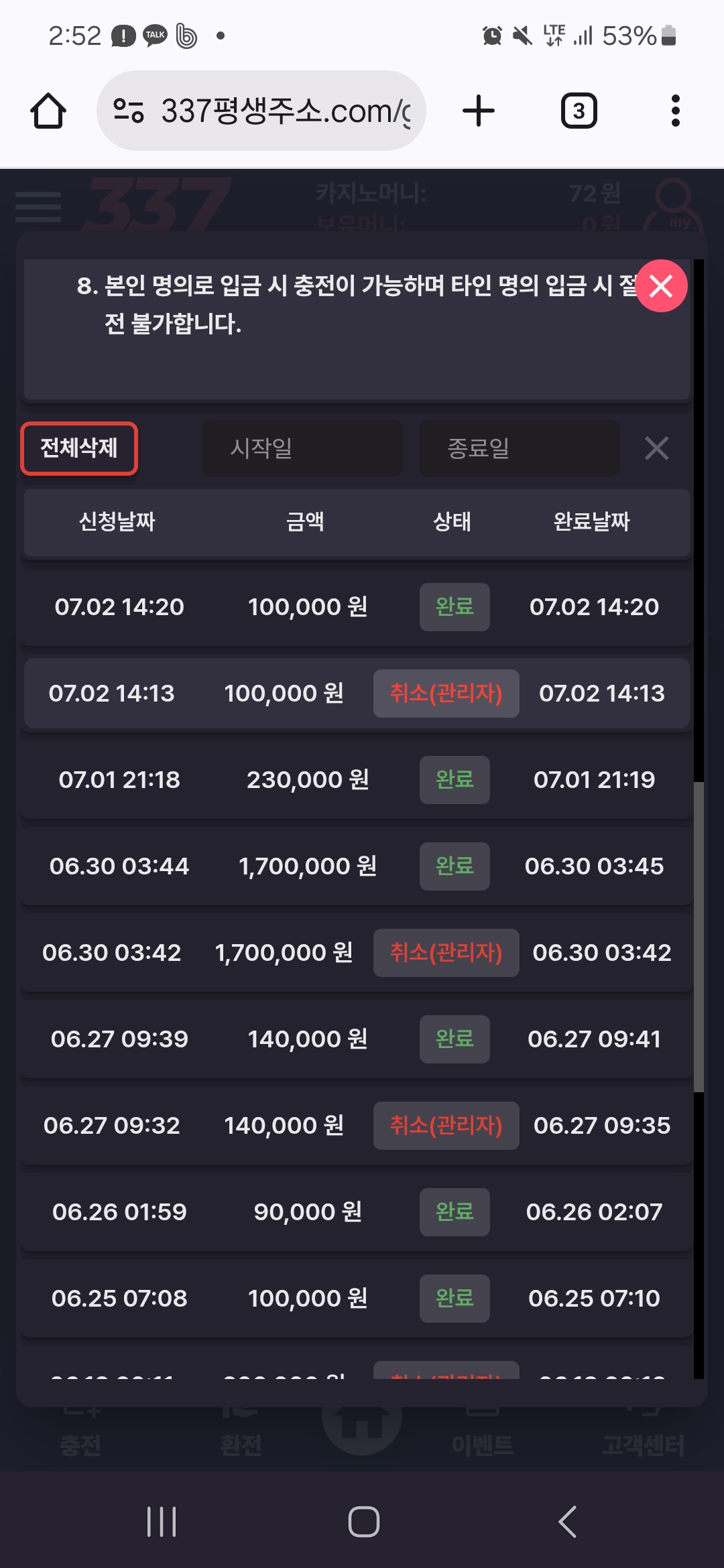The width and height of the screenshot is (724, 1568).
Task: Open recent apps from the navigation bar
Action: (x=162, y=1521)
